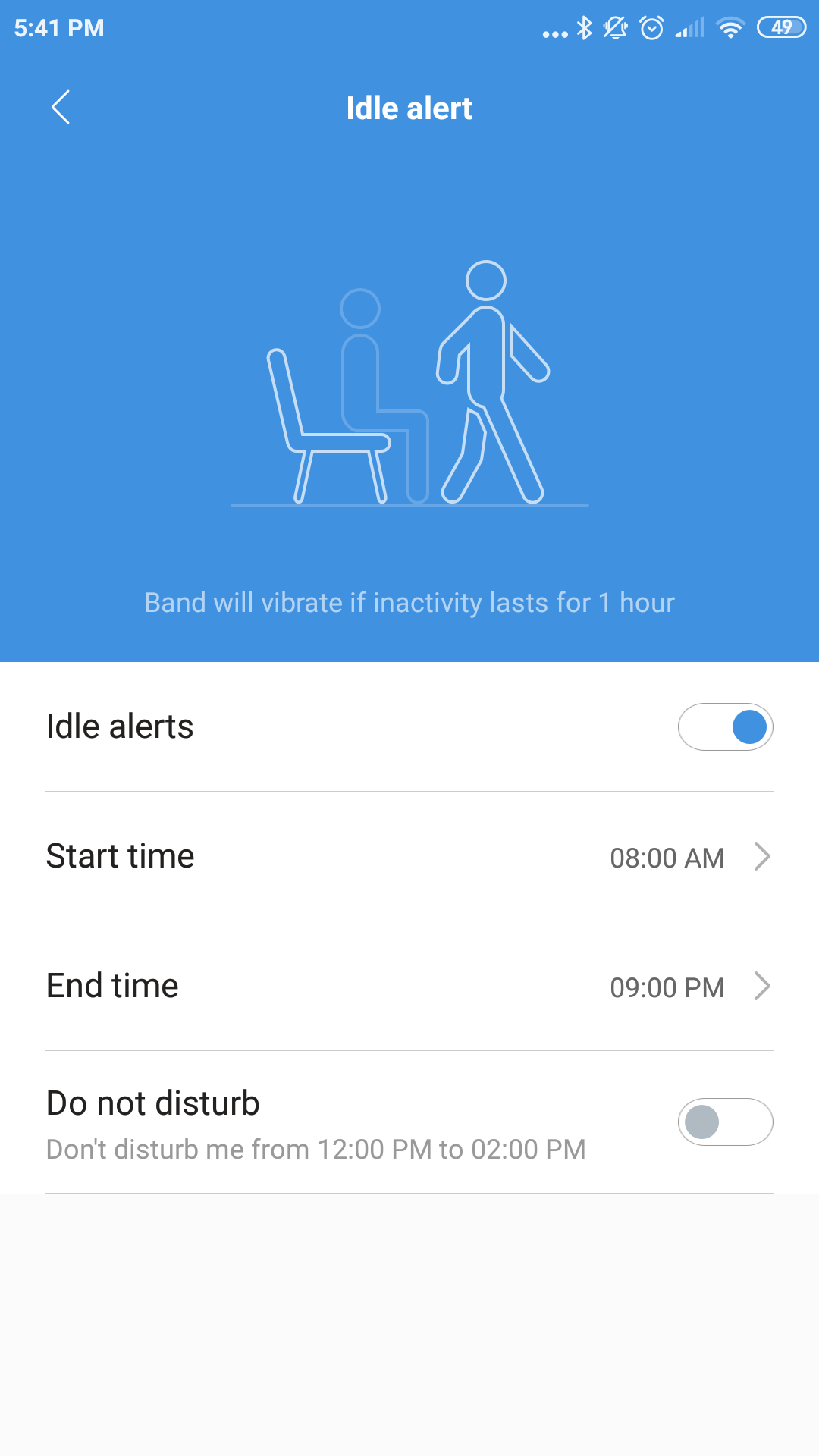Go back from Idle alert screen
Viewport: 819px width, 1456px height.
click(x=61, y=107)
